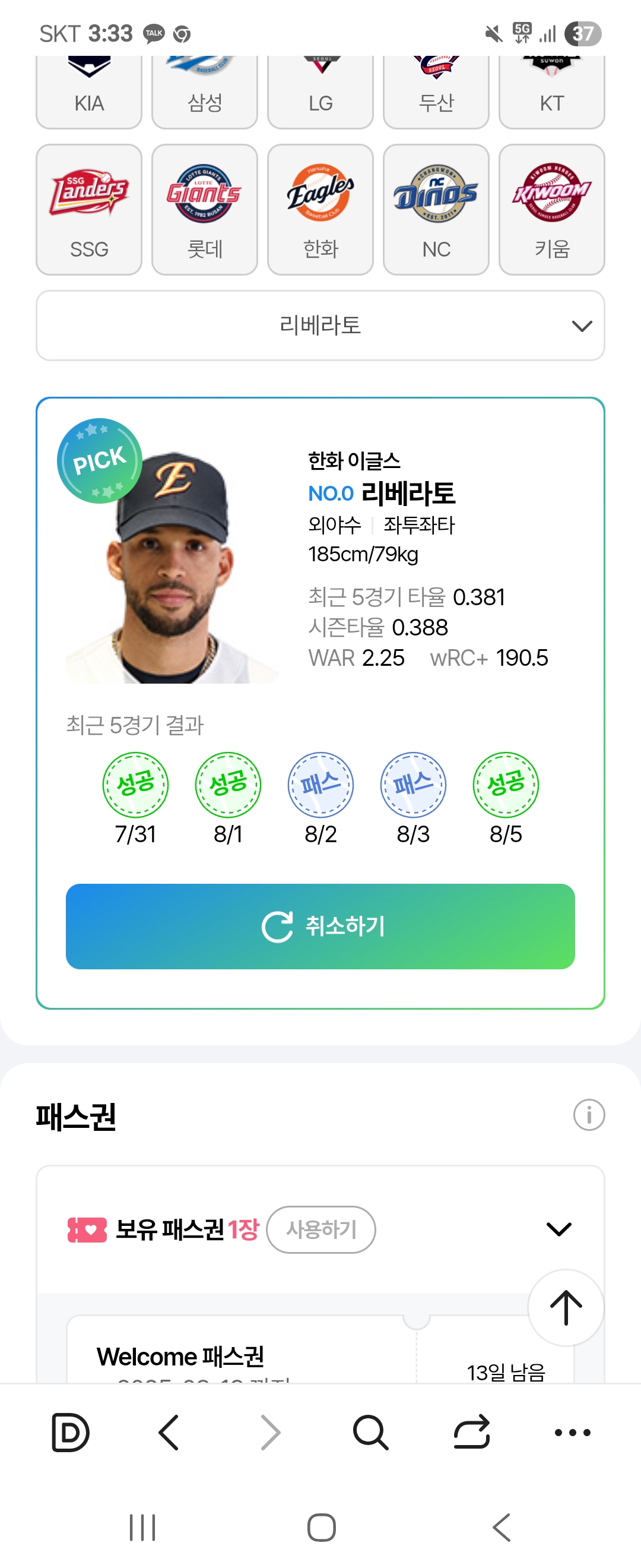Pick the NC Dinos team

click(436, 210)
